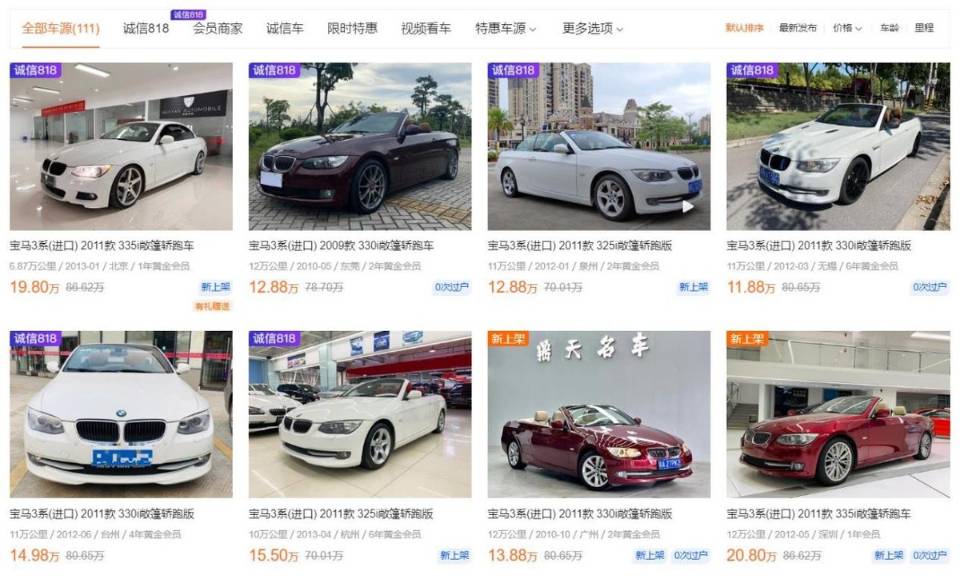960x583 pixels.
Task: Switch to the 诚信车 tab
Action: click(285, 28)
